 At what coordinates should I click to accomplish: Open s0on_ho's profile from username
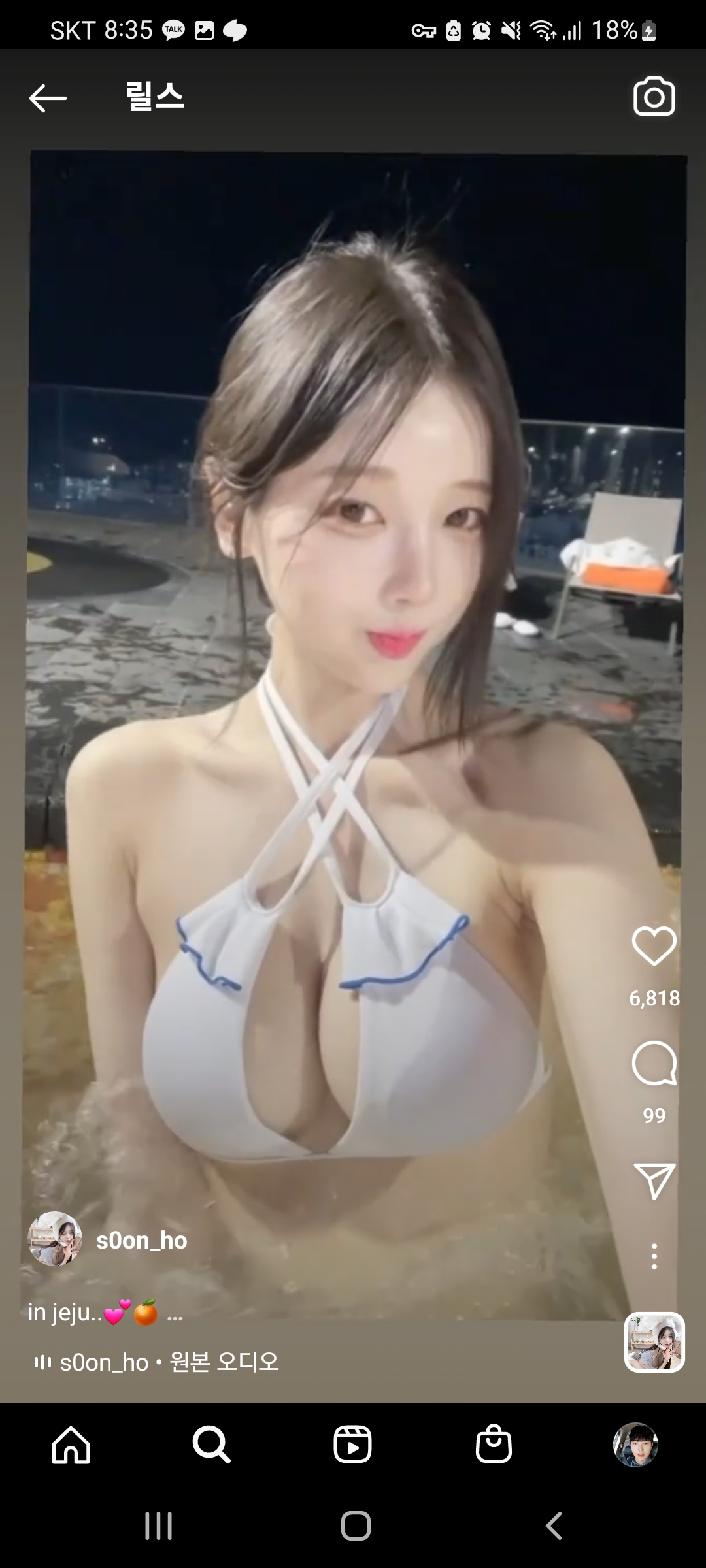[x=141, y=1240]
